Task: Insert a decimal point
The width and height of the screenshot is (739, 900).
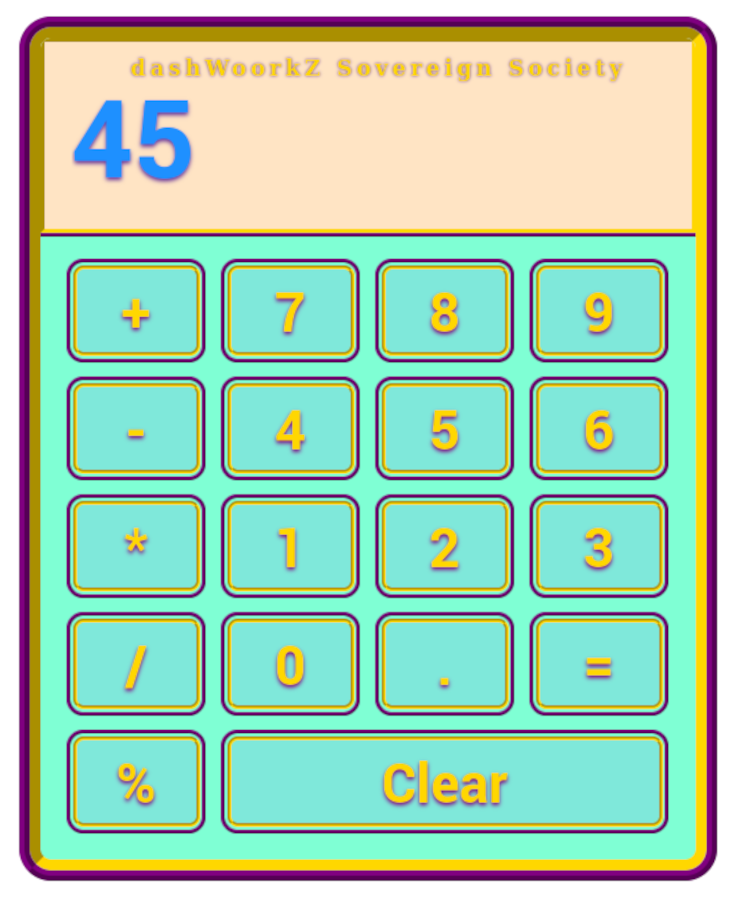Action: (x=444, y=665)
